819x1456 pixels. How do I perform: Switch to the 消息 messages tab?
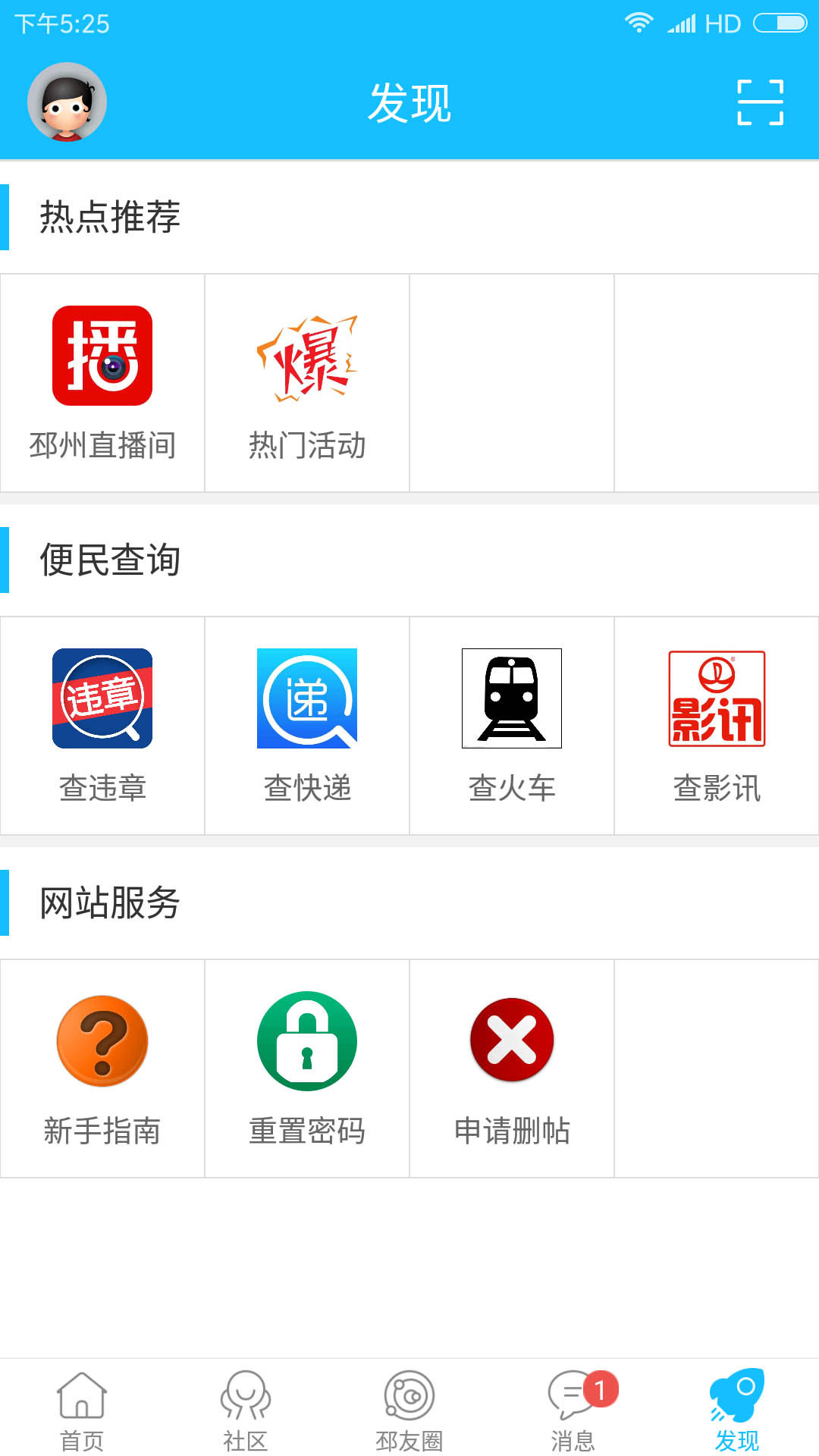pos(573,1410)
